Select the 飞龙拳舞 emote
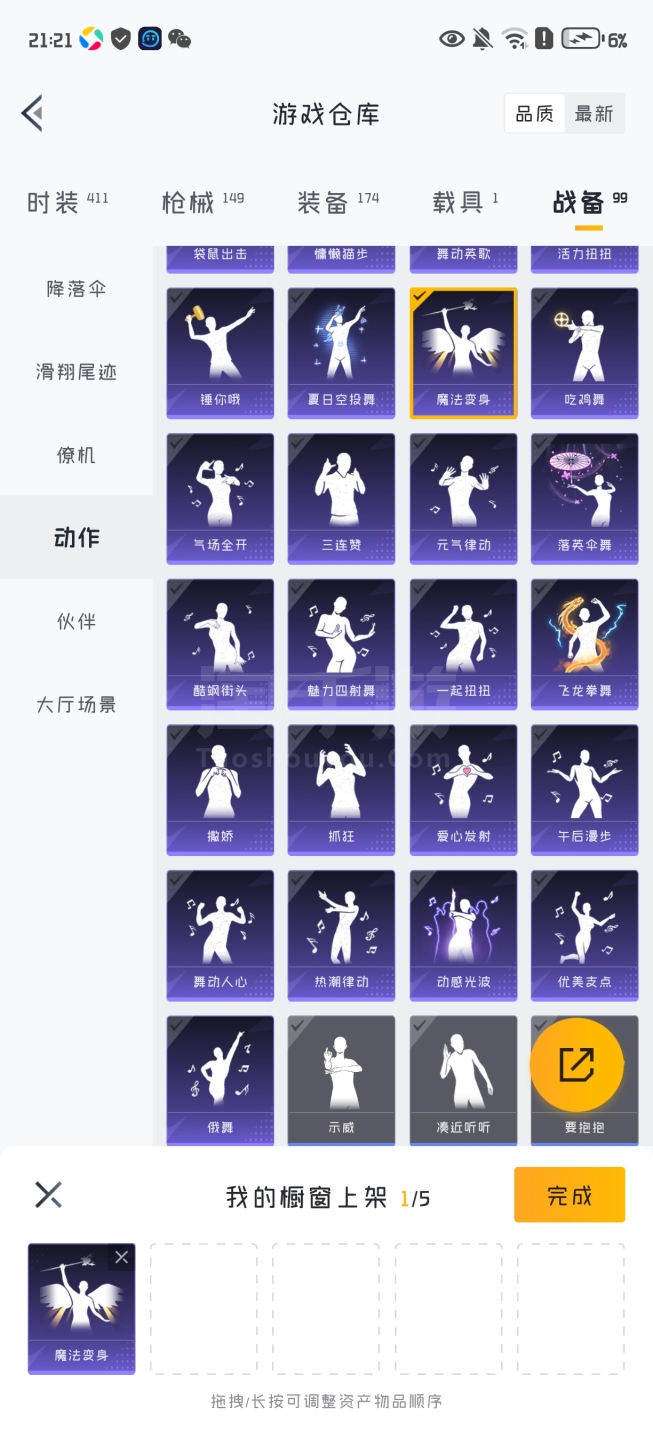Screen dimensions: 653x1440 584,644
